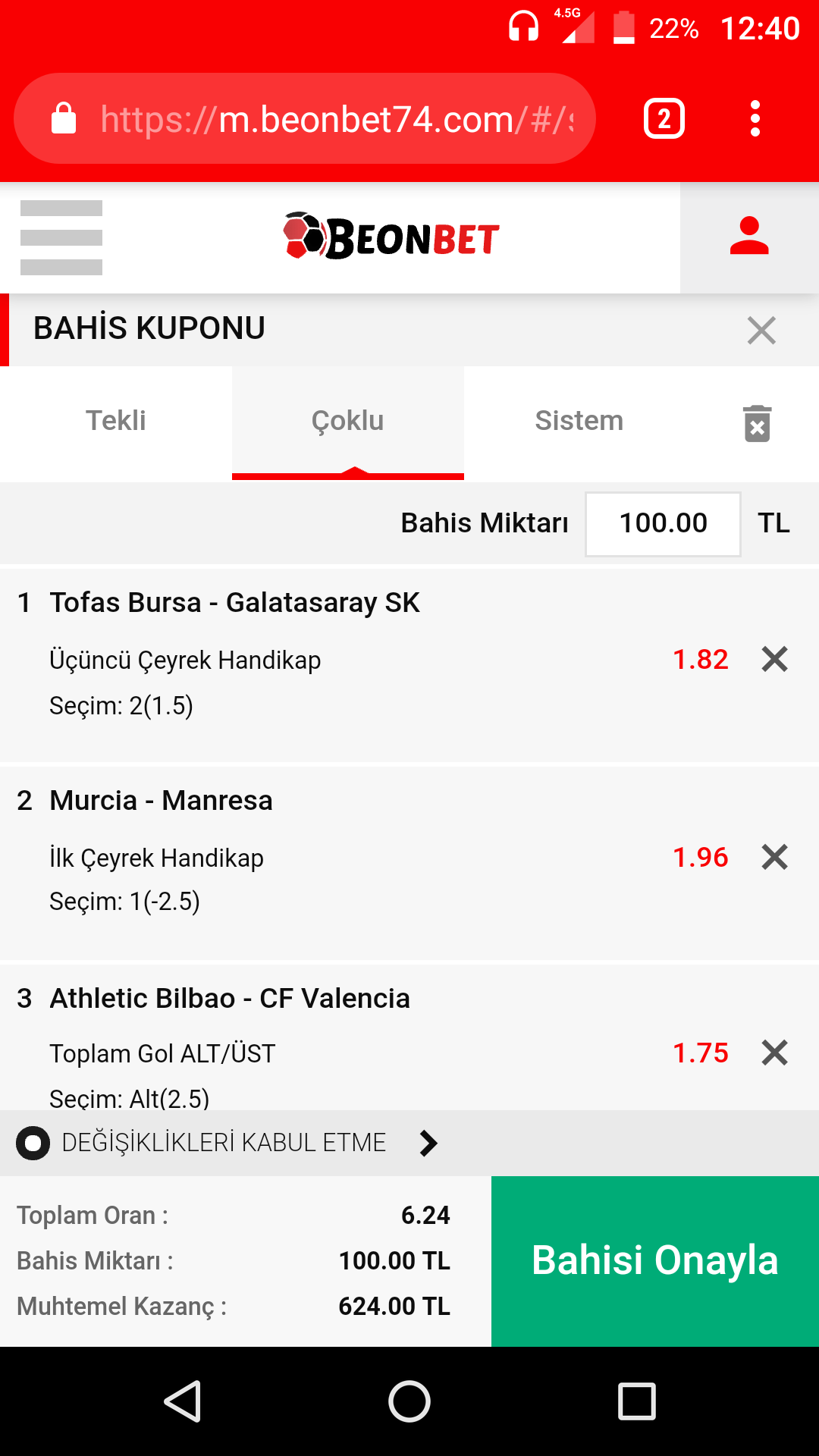Select the Çoklu tab

click(x=348, y=422)
